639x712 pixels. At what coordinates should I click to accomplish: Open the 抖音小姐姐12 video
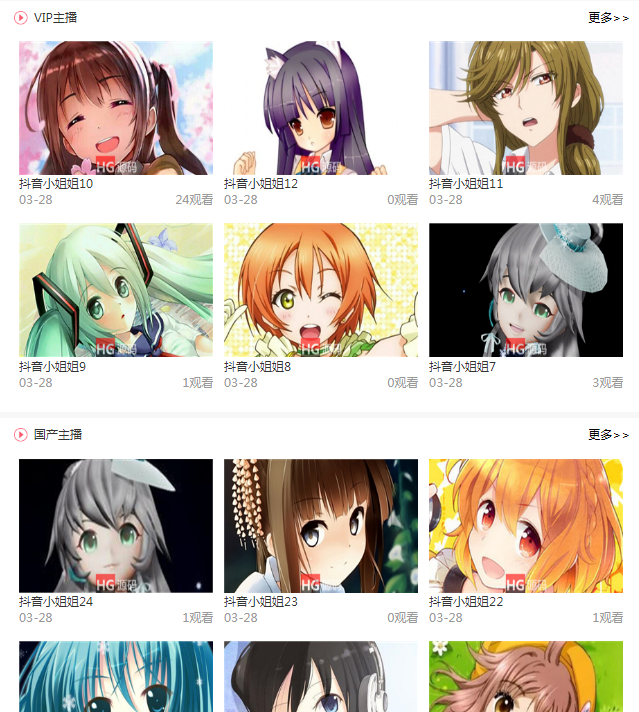(x=321, y=108)
